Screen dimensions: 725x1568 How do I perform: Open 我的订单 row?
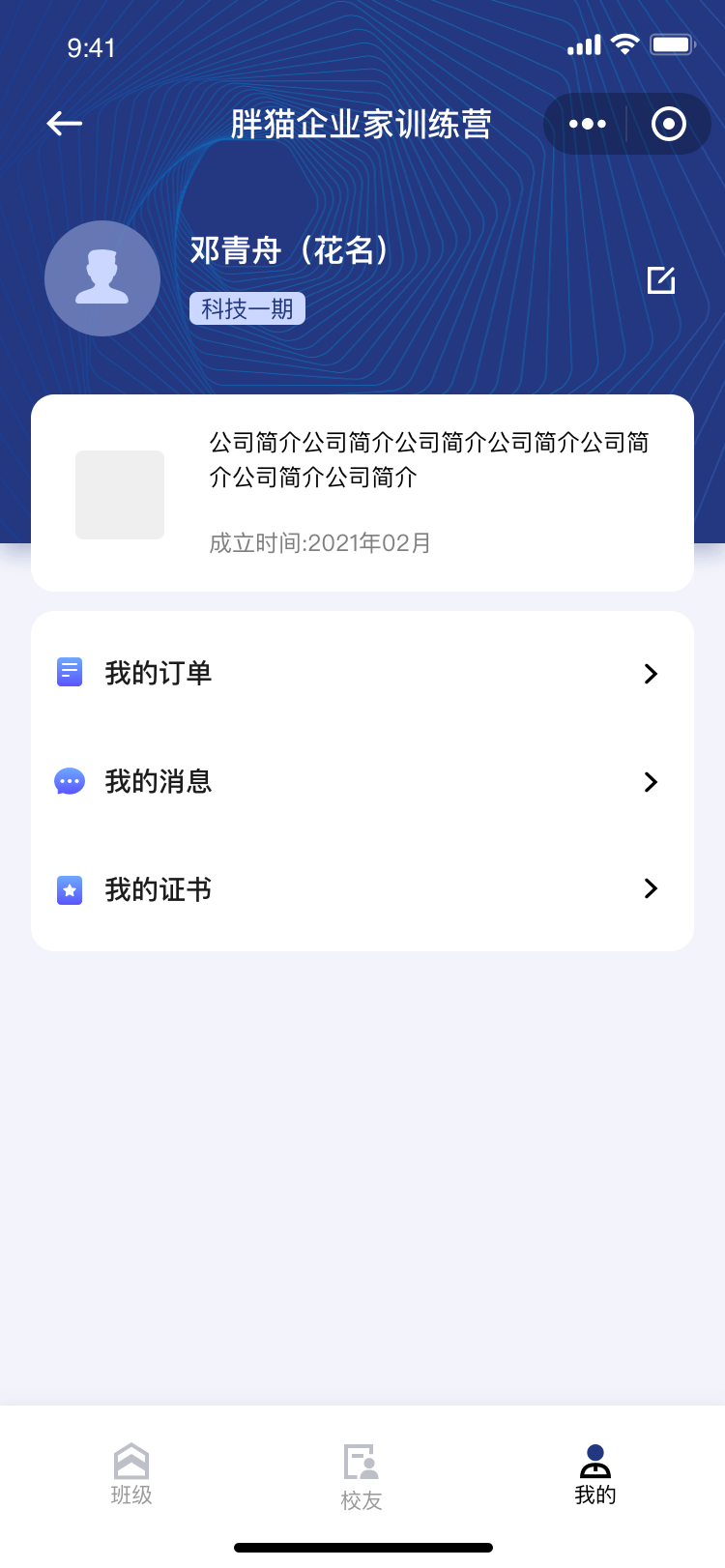(x=362, y=673)
